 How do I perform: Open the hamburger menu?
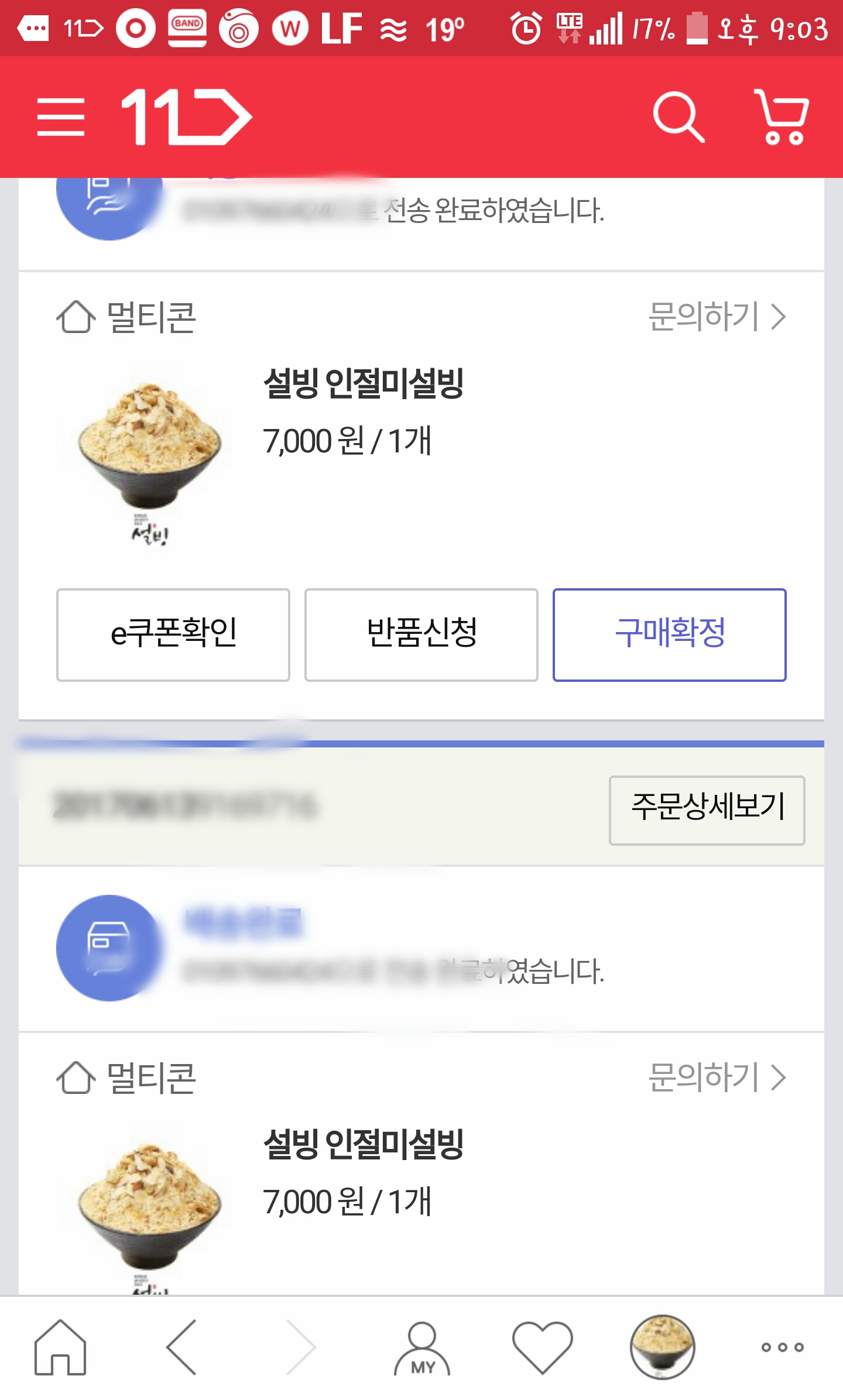(x=60, y=117)
